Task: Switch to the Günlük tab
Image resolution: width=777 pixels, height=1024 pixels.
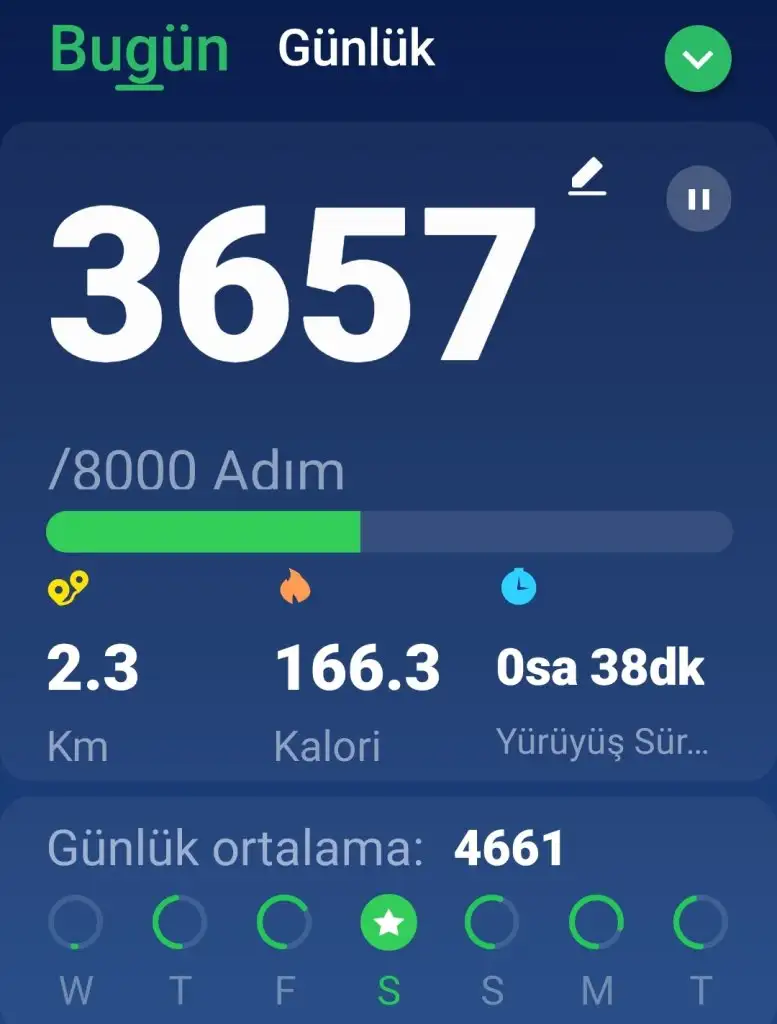Action: coord(356,48)
